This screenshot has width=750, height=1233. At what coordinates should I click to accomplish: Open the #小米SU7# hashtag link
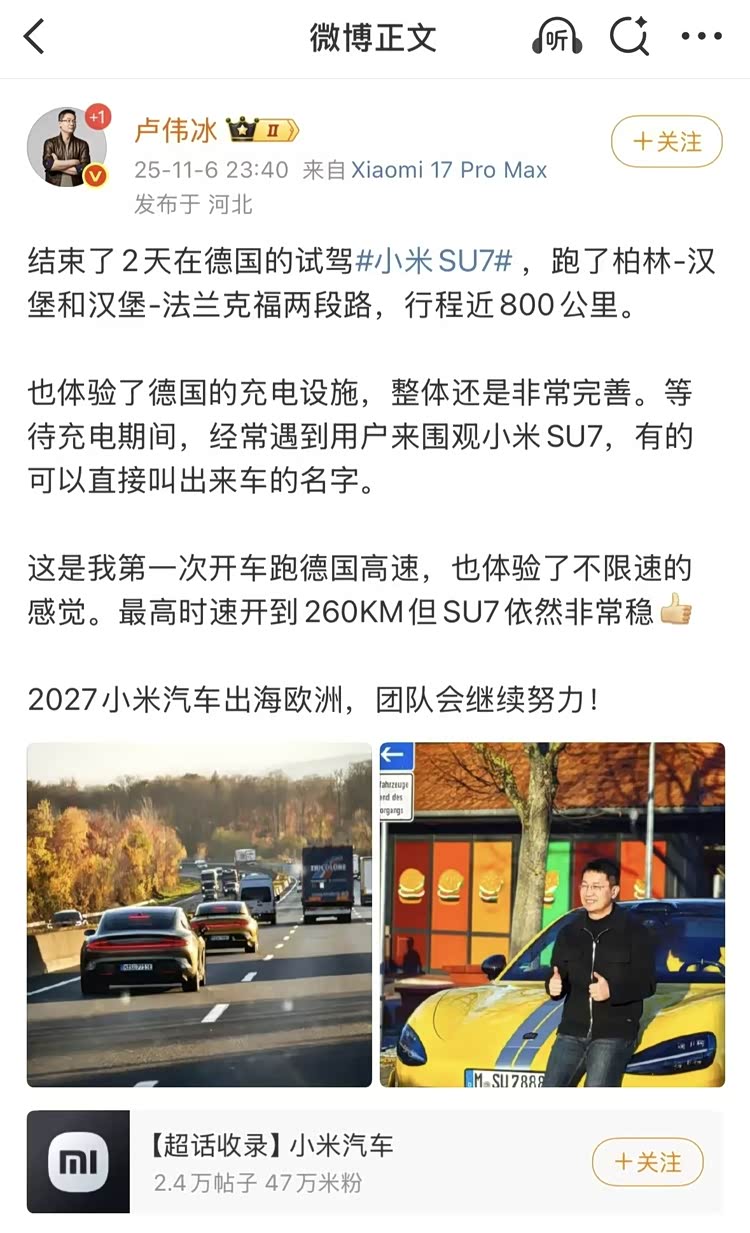pos(434,261)
